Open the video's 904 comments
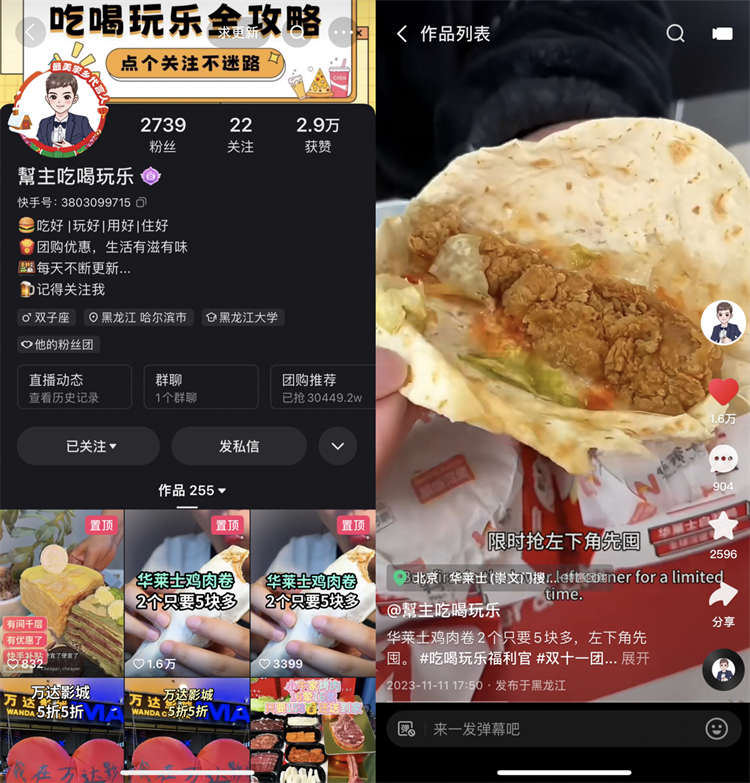The height and width of the screenshot is (783, 750). tap(723, 461)
